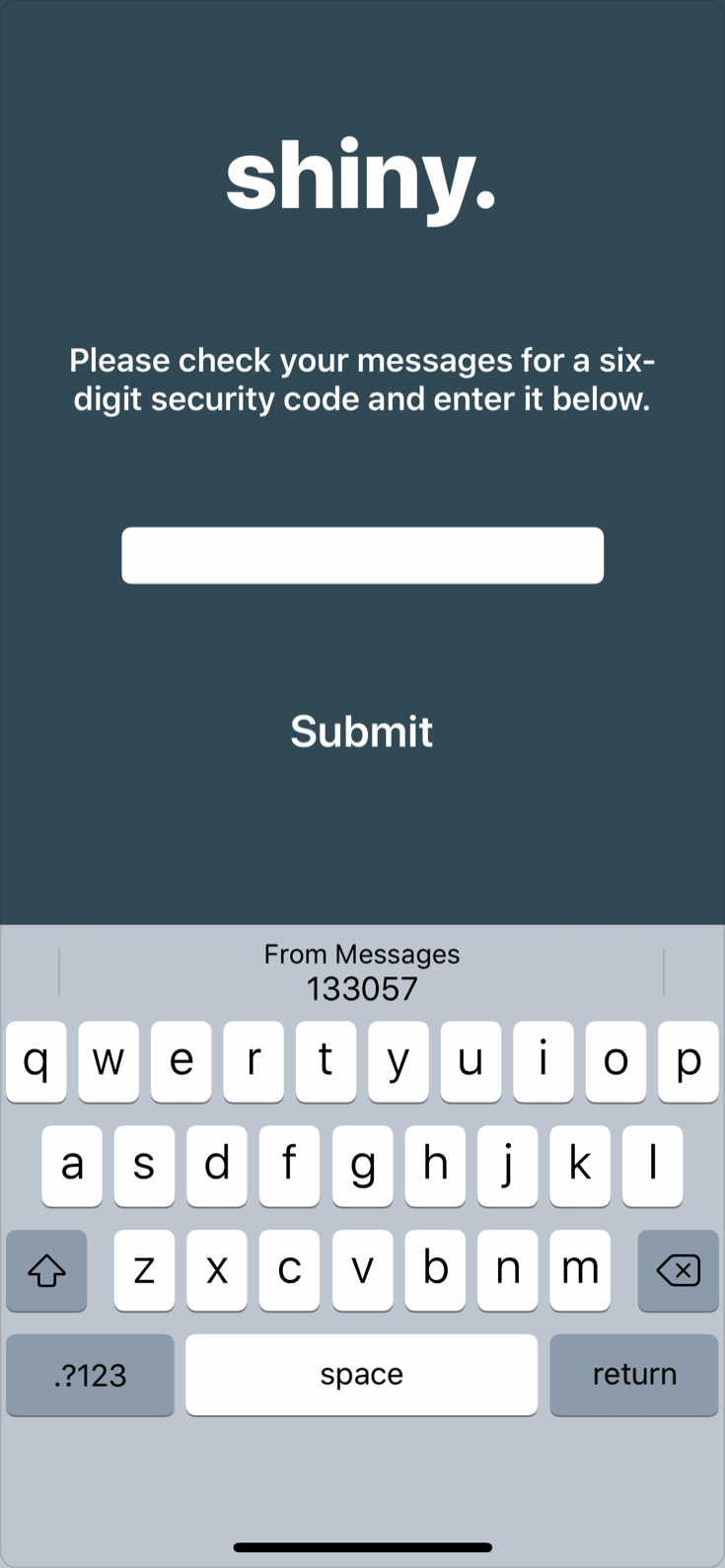Switch to the numbers keyboard with .?123
This screenshot has width=725, height=1568.
pos(90,1374)
